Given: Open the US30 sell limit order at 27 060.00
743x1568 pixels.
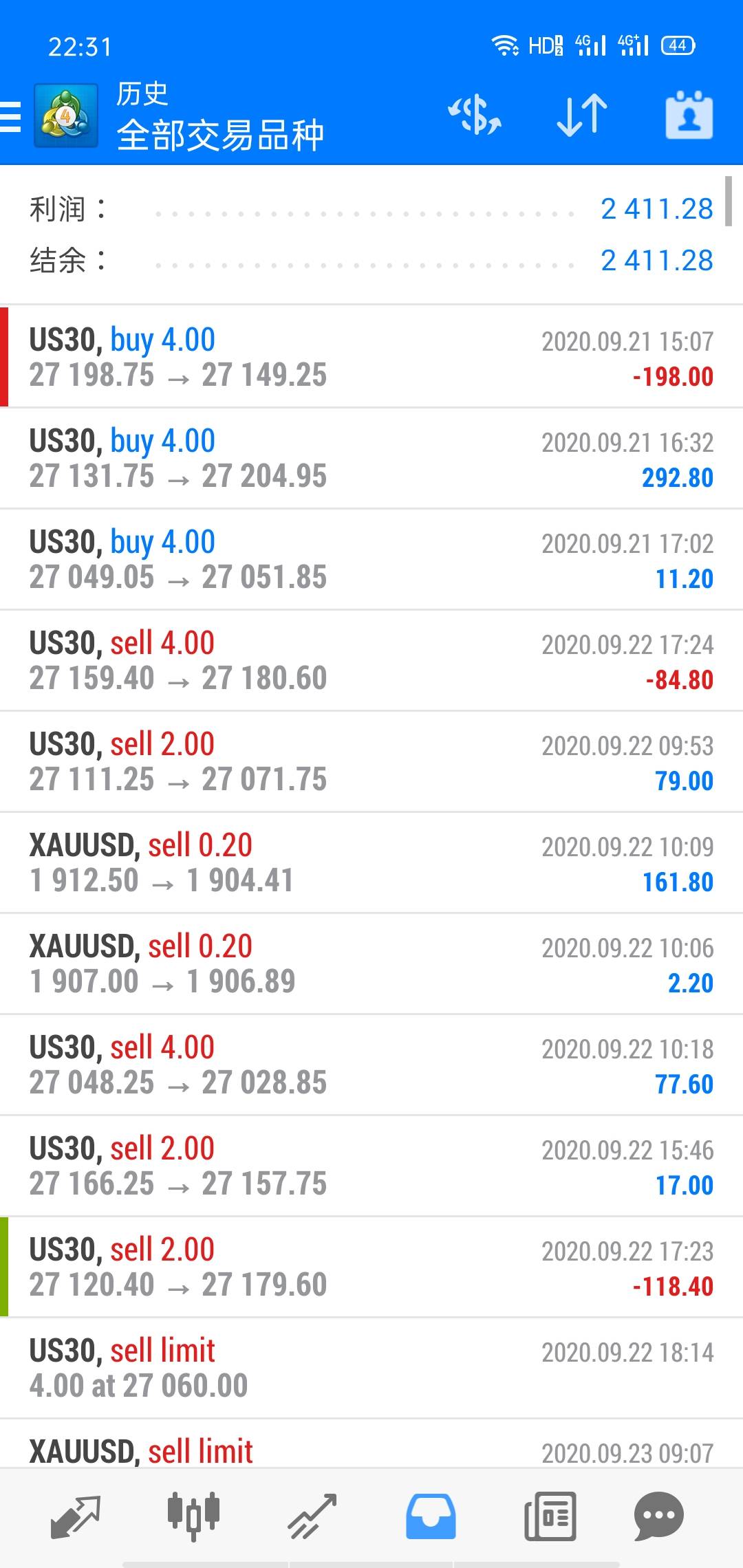Looking at the screenshot, I should coord(371,1368).
